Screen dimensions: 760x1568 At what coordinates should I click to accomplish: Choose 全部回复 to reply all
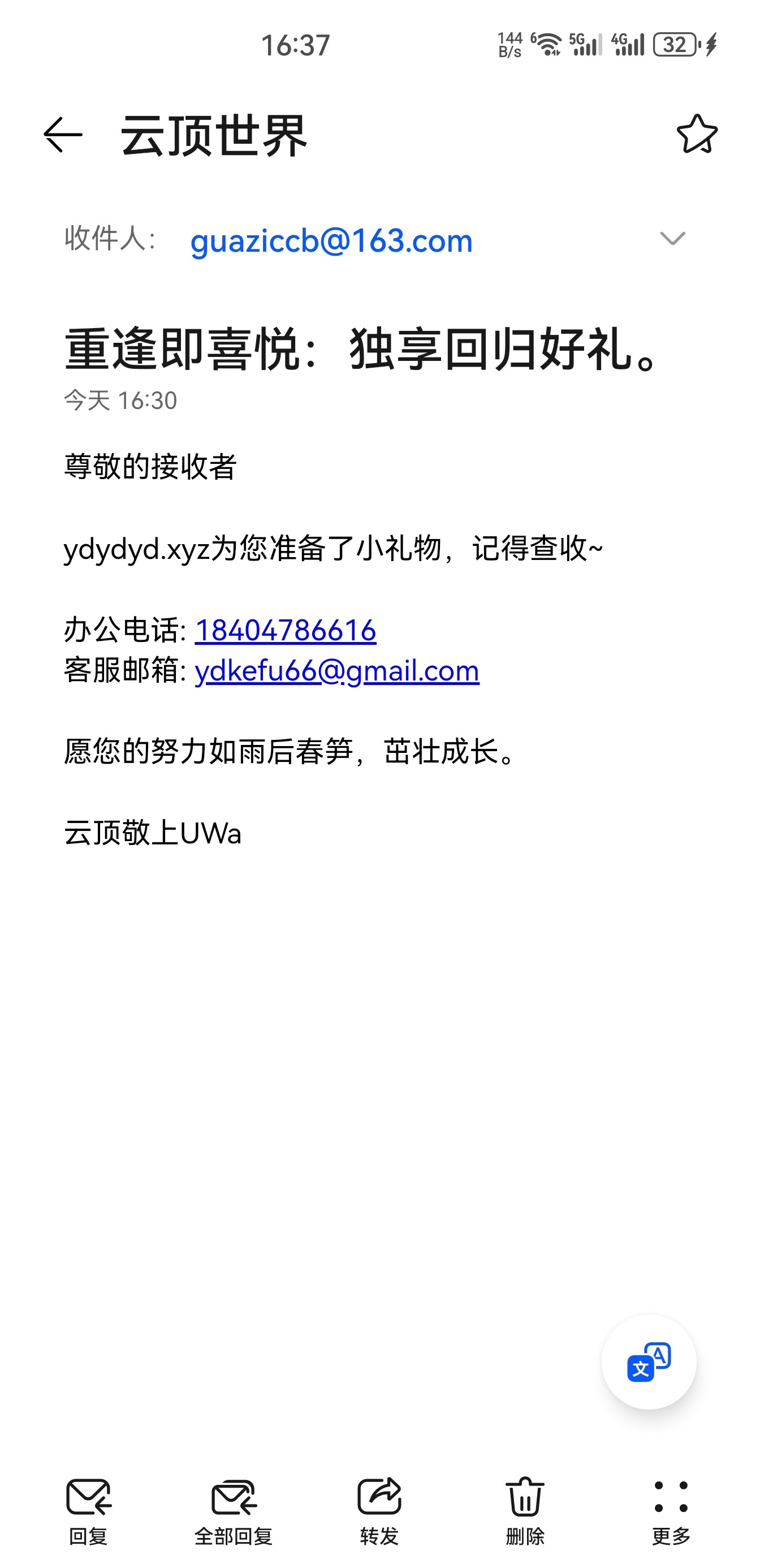tap(234, 1510)
